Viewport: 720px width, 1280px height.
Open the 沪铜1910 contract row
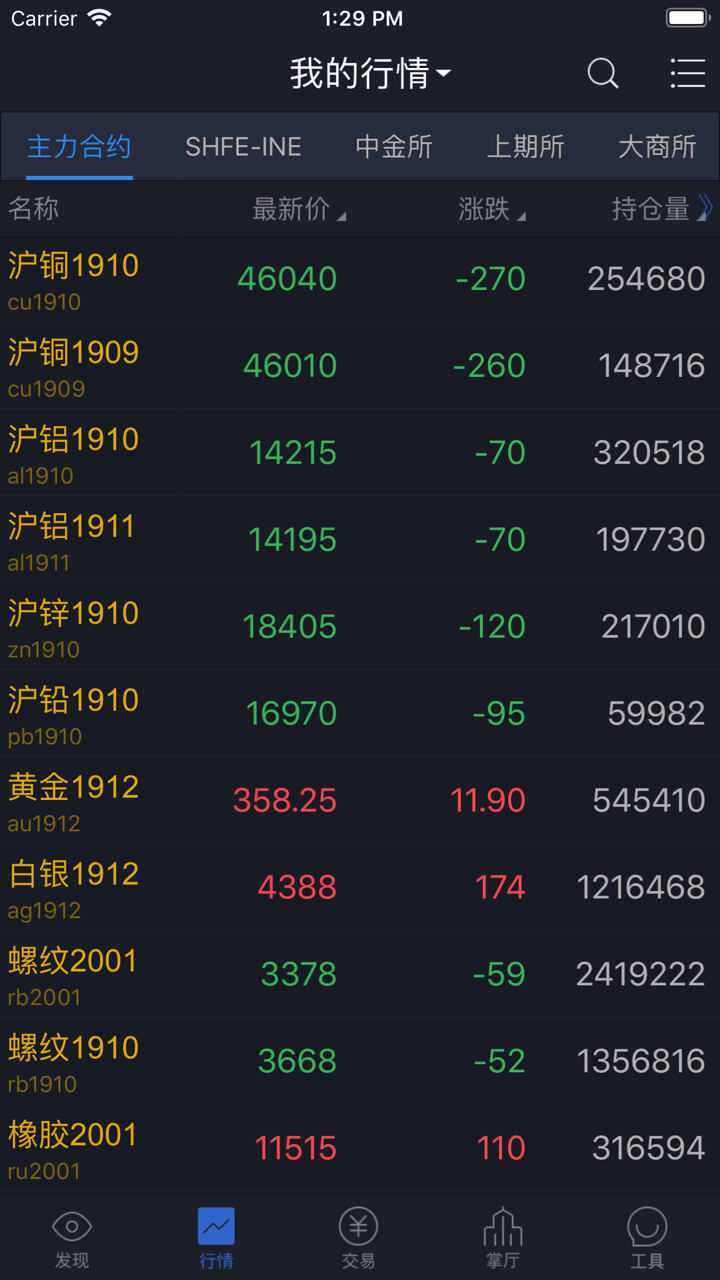[x=360, y=279]
